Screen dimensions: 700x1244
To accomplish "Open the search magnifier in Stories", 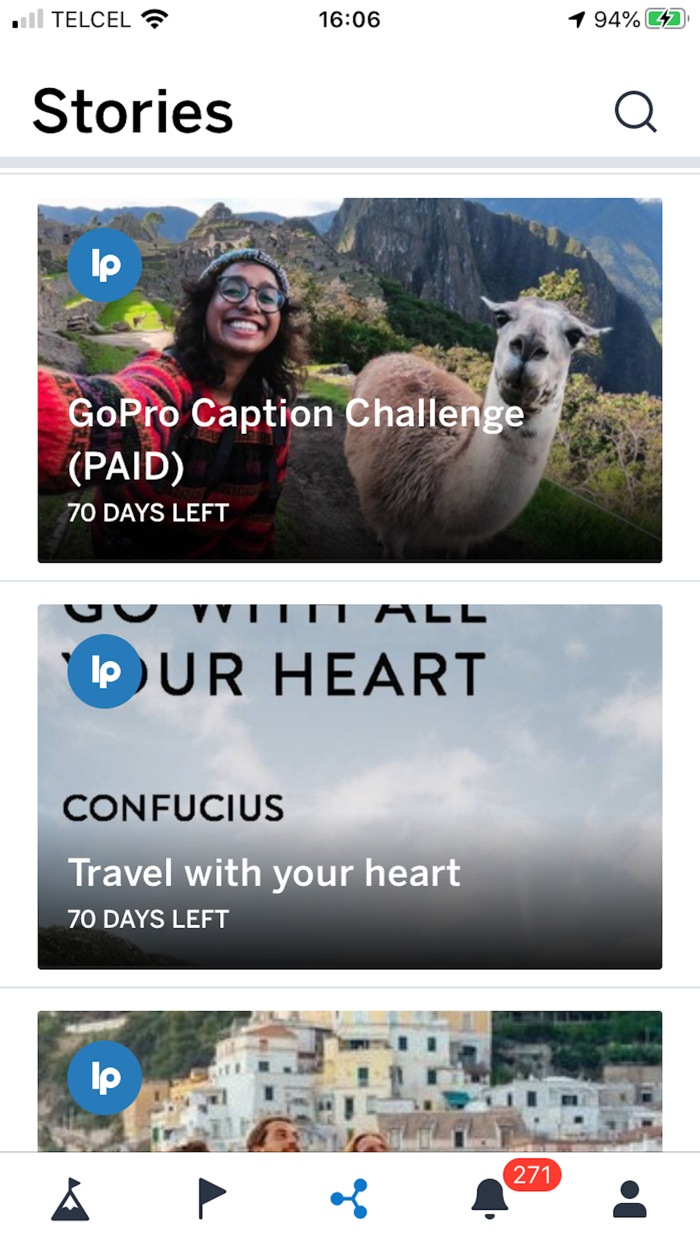I will [x=635, y=112].
